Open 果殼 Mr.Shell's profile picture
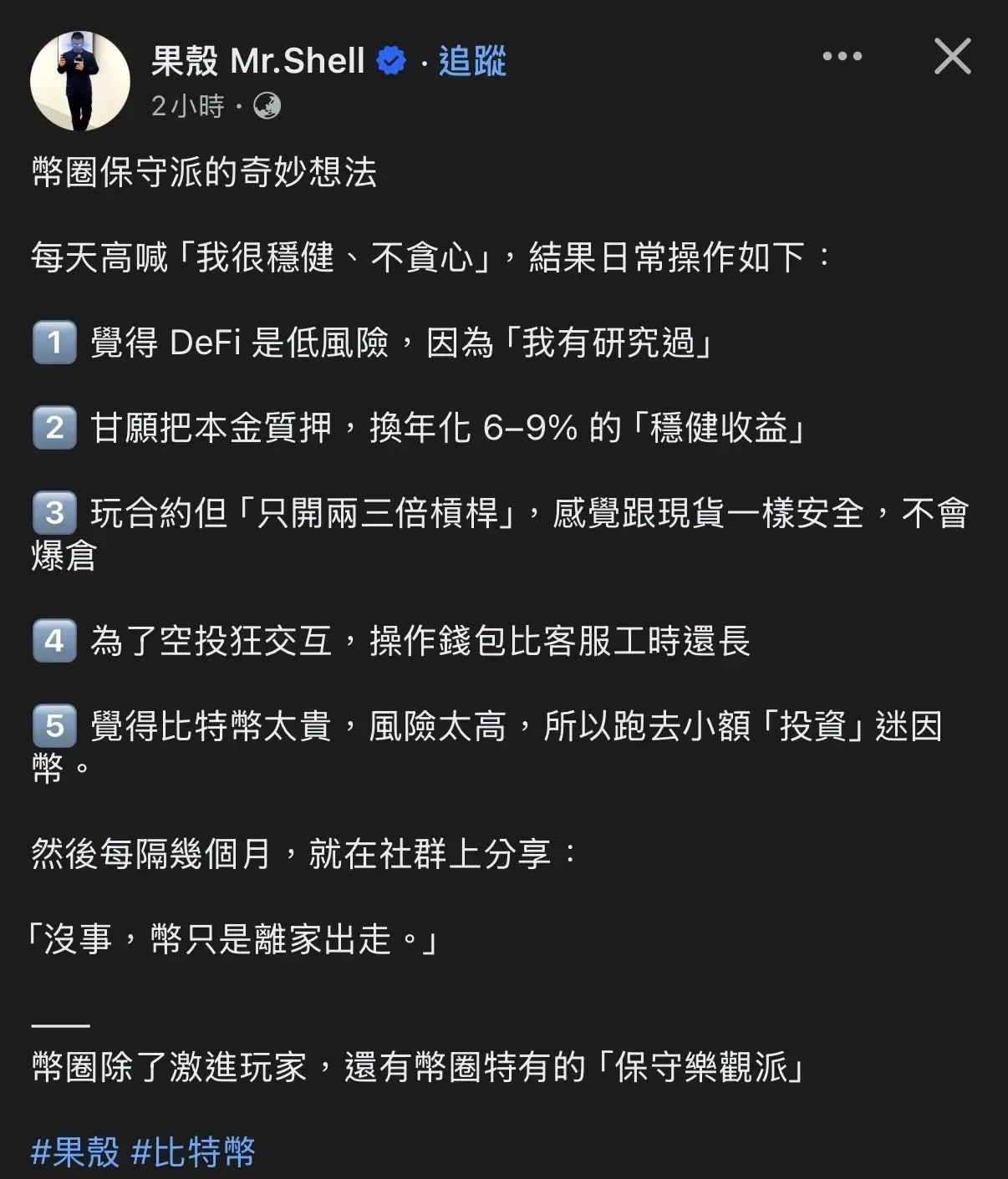 point(80,81)
